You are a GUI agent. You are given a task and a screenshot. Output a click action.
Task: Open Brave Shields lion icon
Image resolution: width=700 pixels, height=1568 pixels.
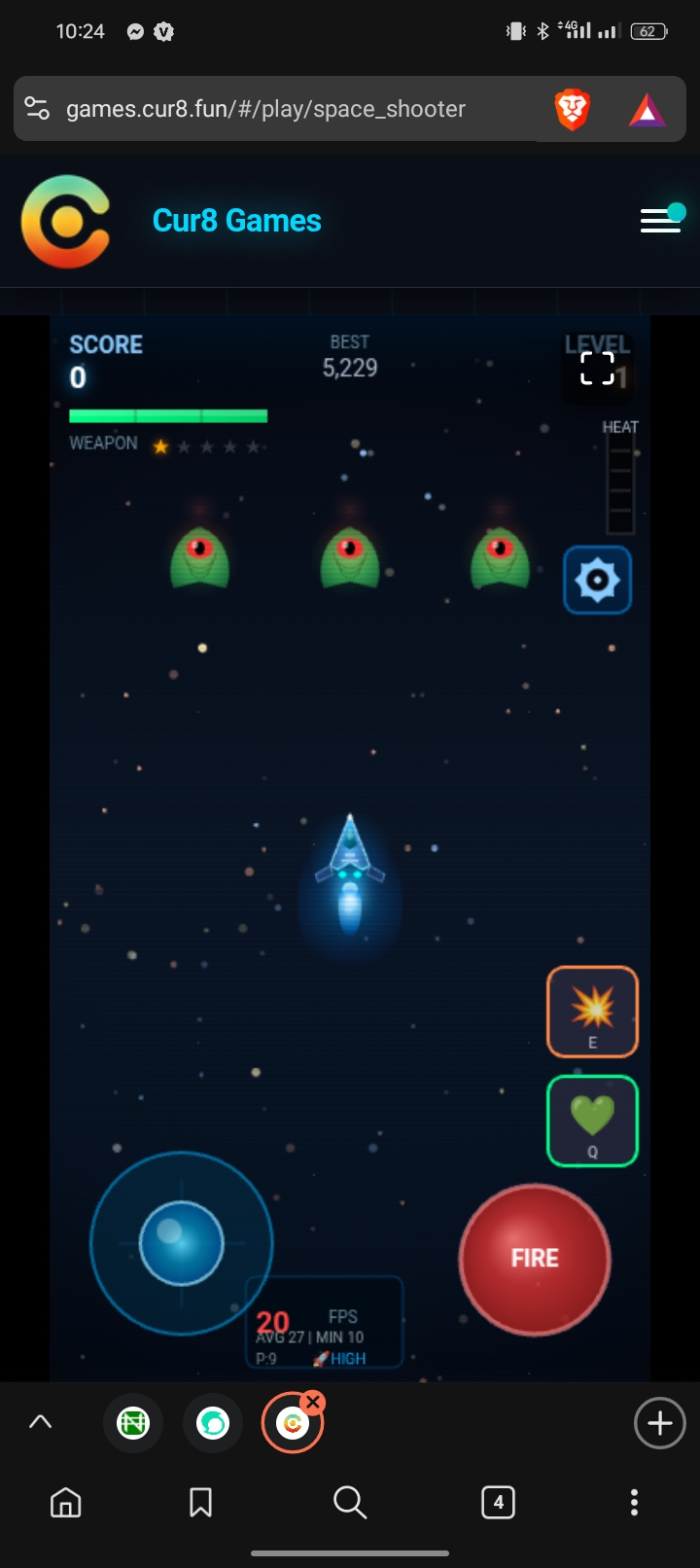pyautogui.click(x=573, y=109)
